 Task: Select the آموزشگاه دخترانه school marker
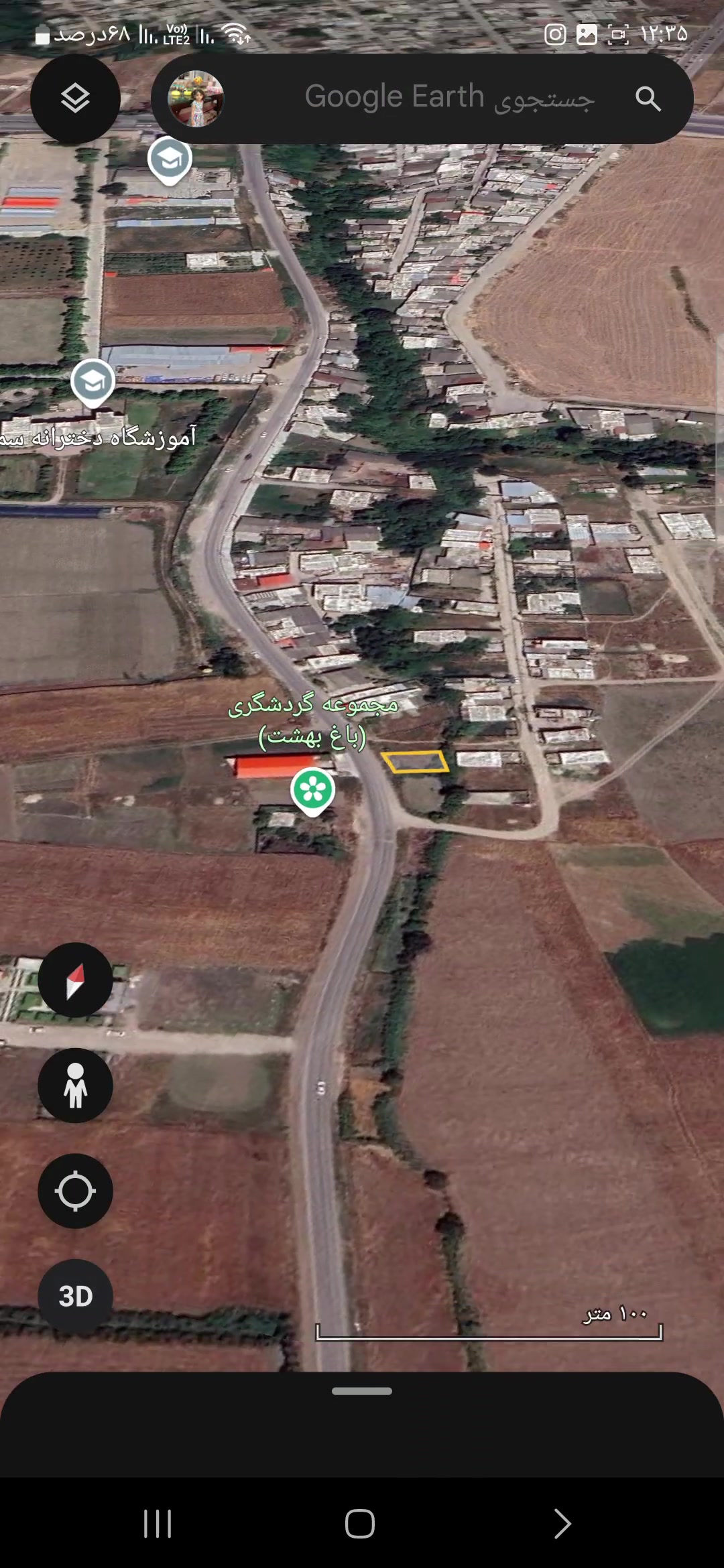(x=93, y=382)
